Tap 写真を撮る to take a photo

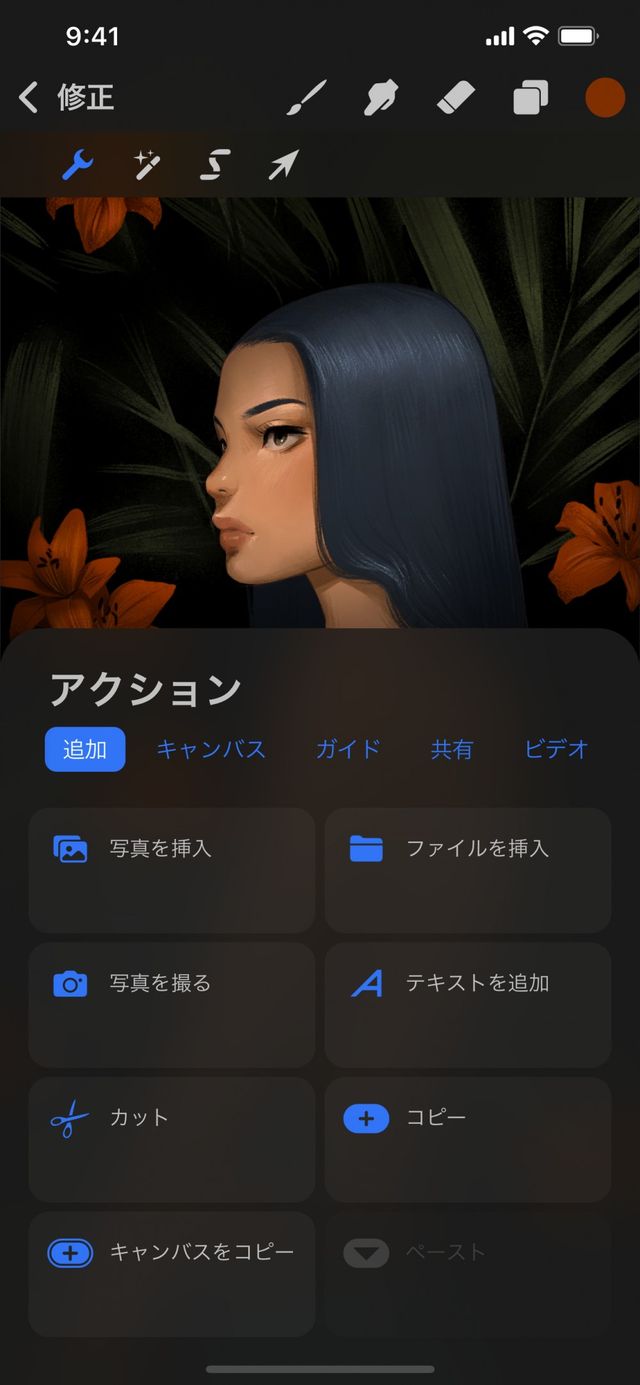click(171, 1004)
